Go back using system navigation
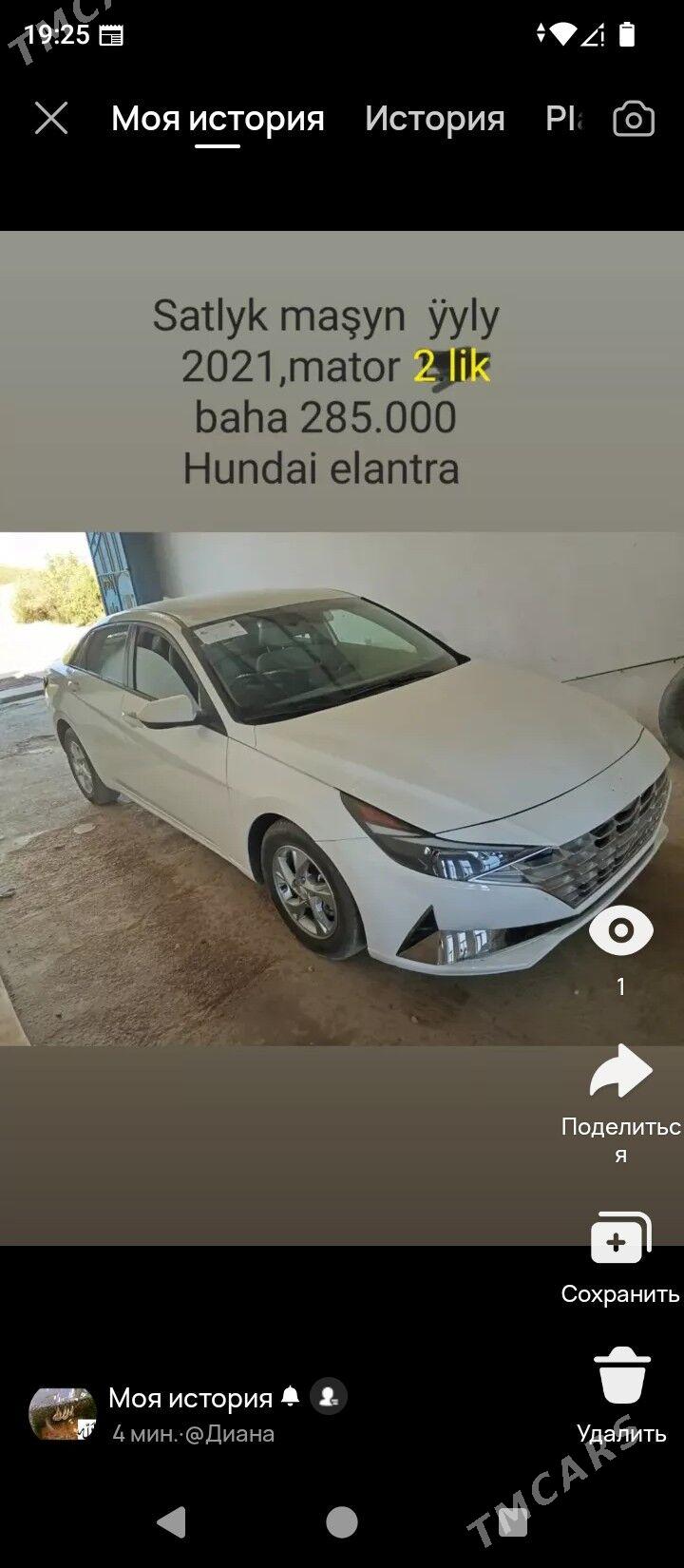This screenshot has height=1568, width=684. [172, 1522]
